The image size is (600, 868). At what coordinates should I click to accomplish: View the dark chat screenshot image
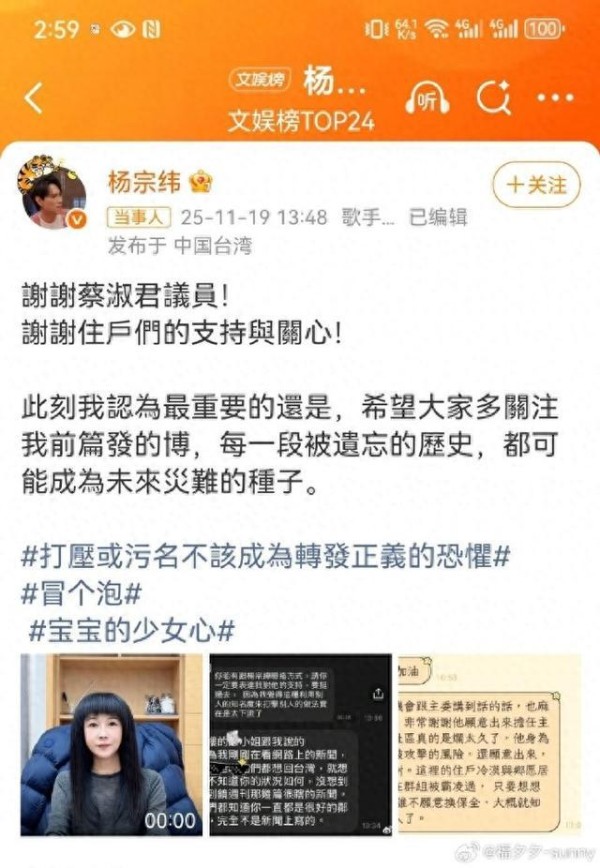(x=300, y=744)
